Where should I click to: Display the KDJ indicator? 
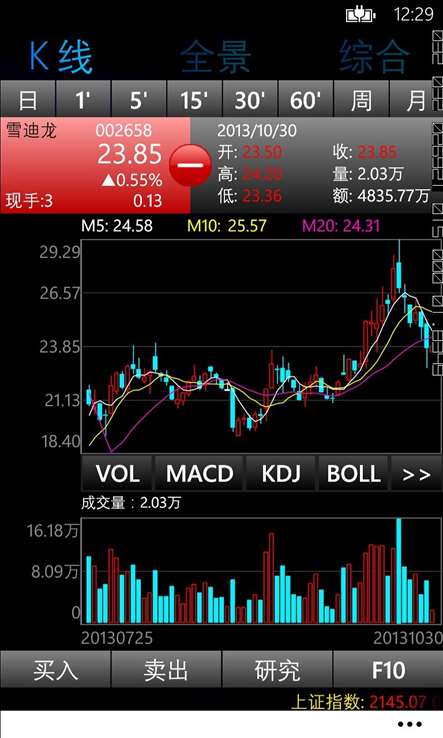coord(281,473)
